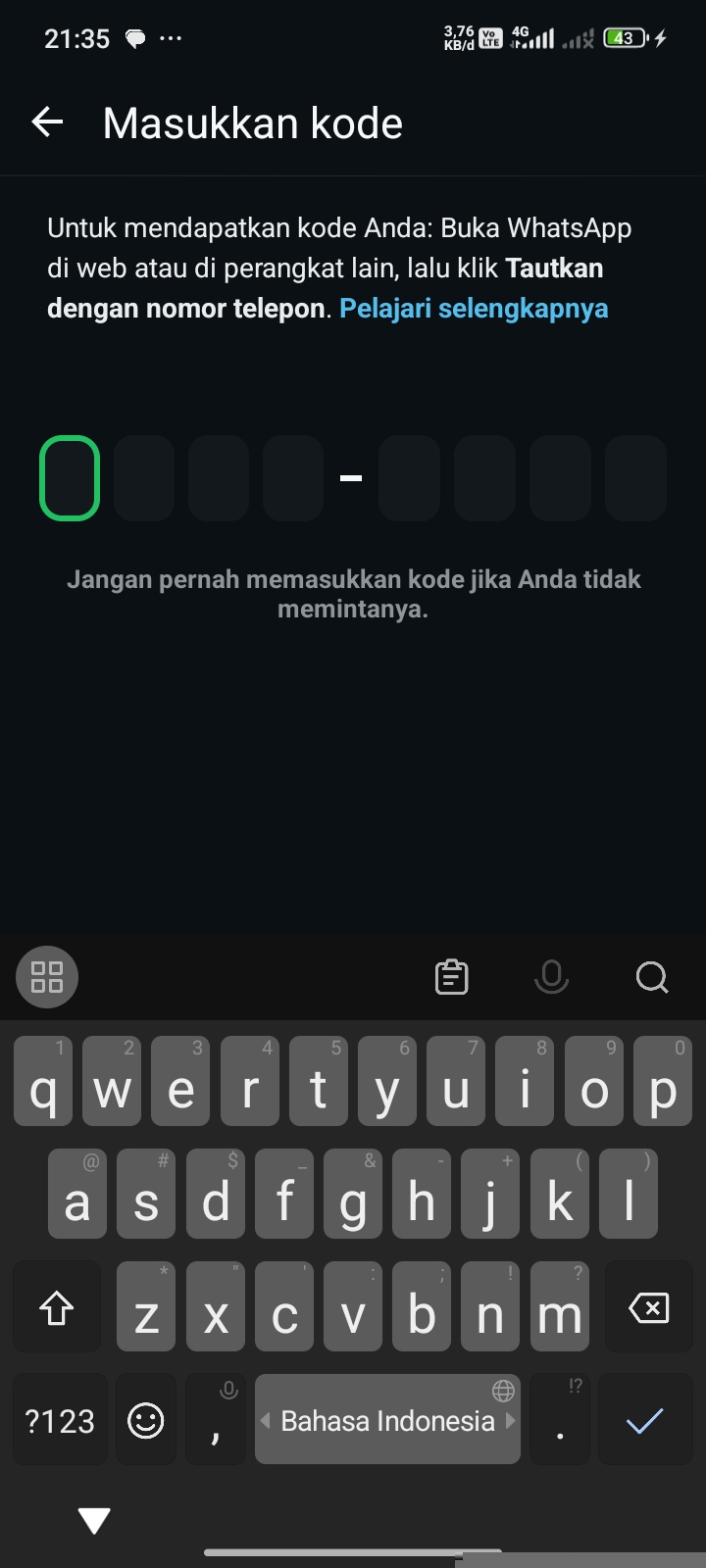This screenshot has width=706, height=1568.
Task: Focus the first code digit box
Action: tap(70, 478)
